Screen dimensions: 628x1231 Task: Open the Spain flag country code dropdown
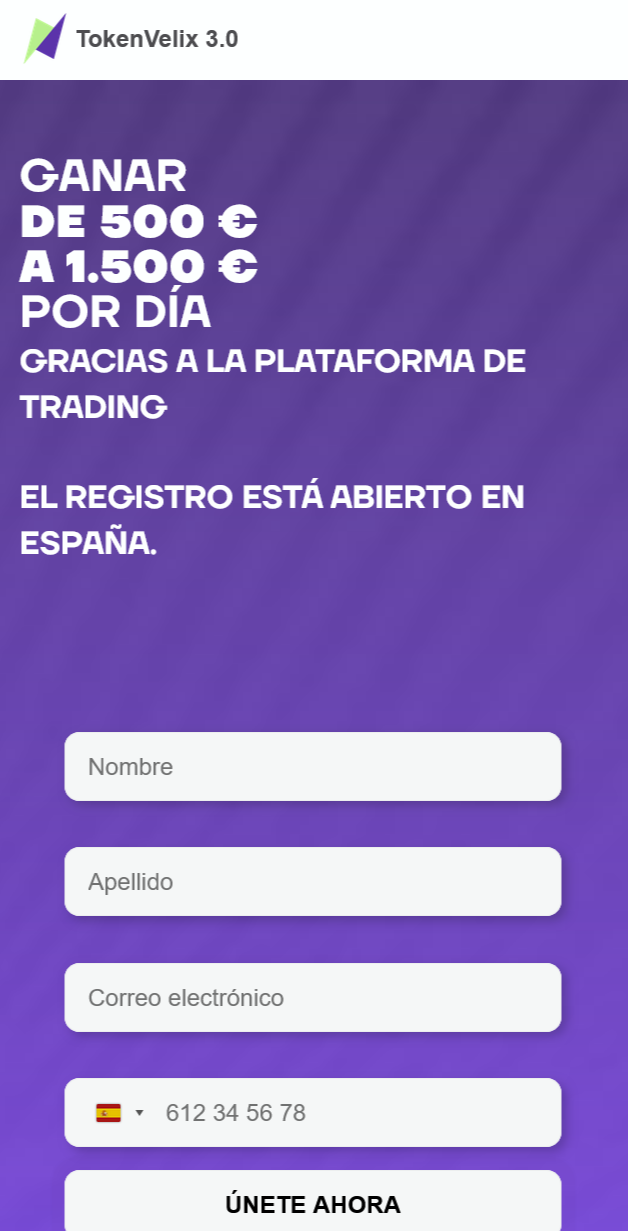pos(119,1113)
